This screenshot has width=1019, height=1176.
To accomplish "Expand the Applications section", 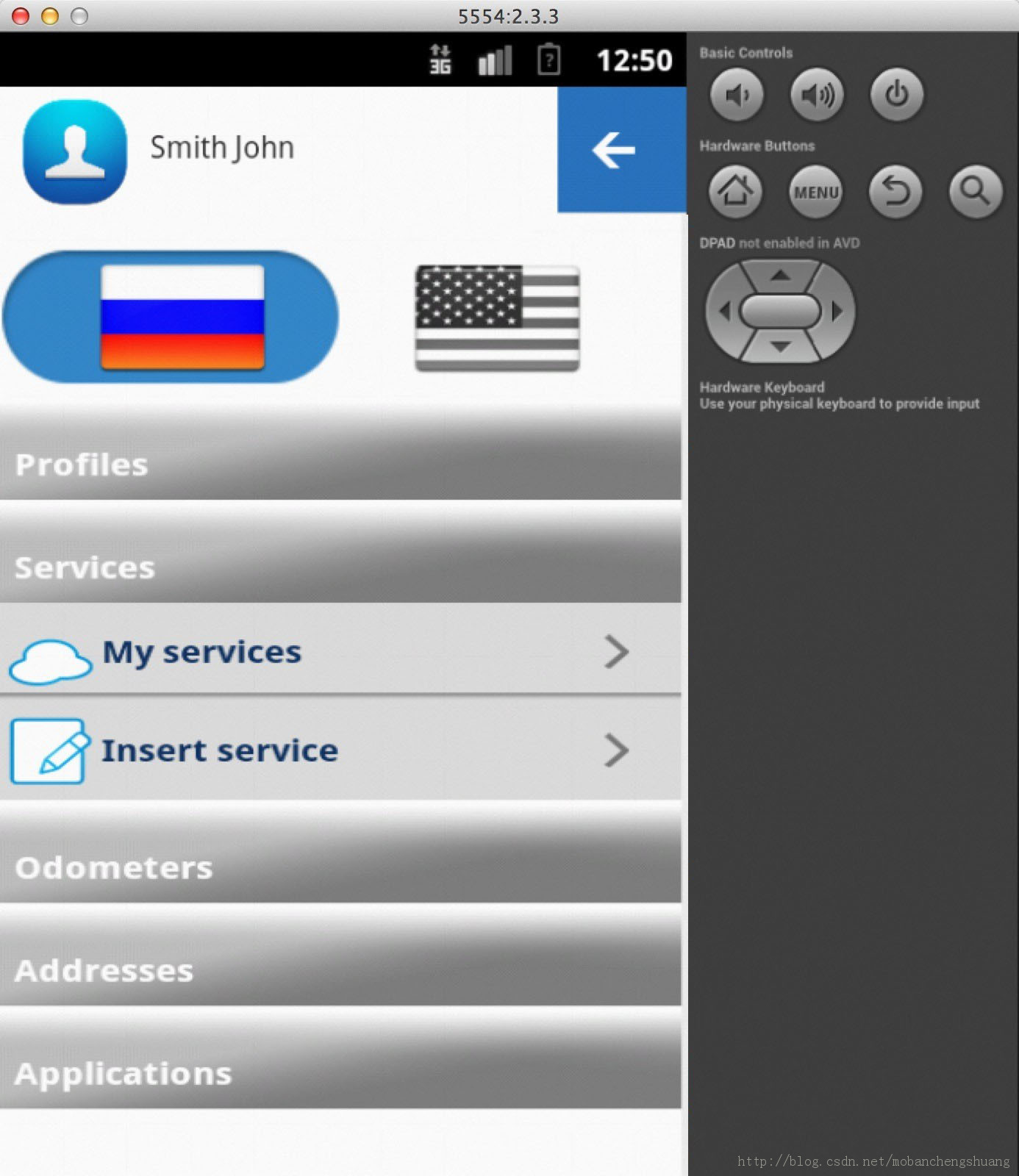I will pos(340,1073).
